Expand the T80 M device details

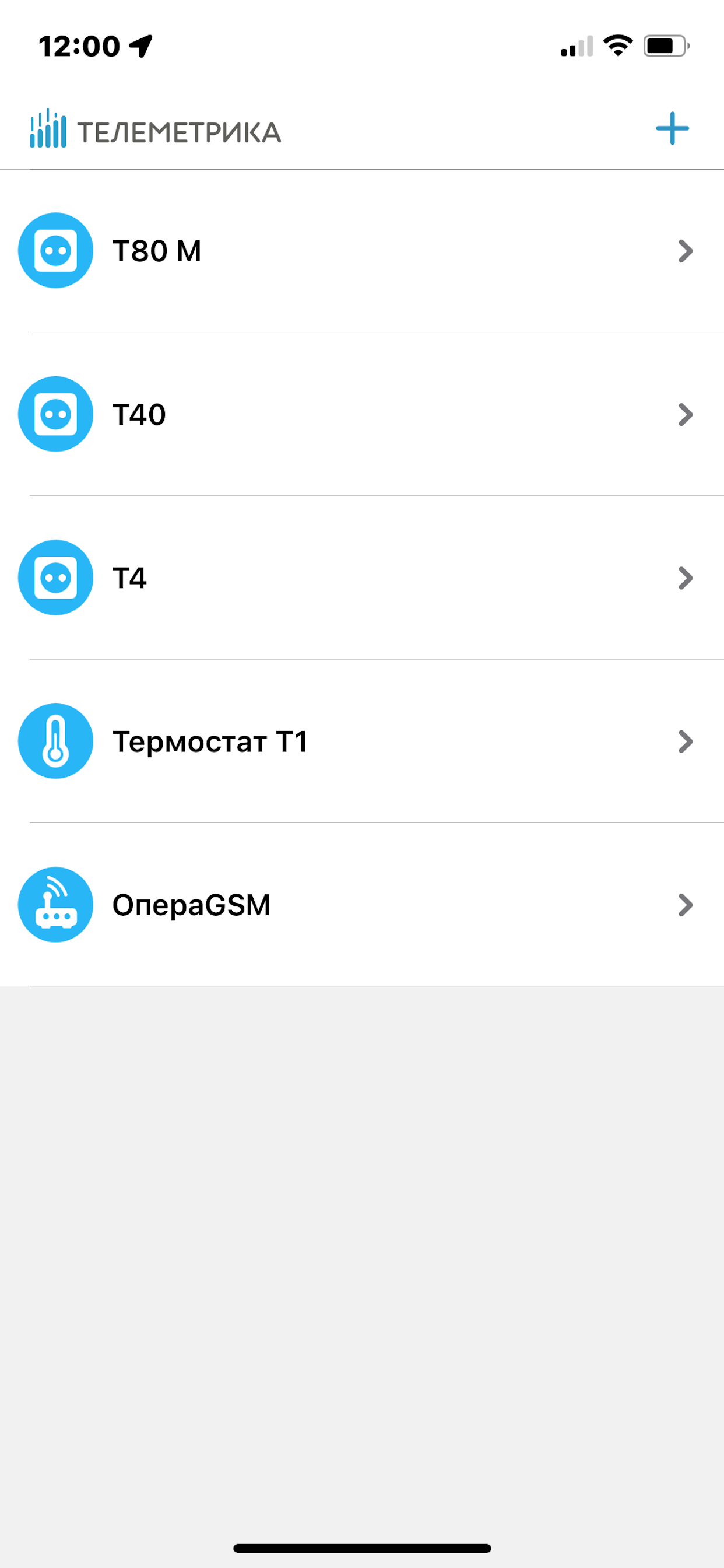[x=686, y=251]
